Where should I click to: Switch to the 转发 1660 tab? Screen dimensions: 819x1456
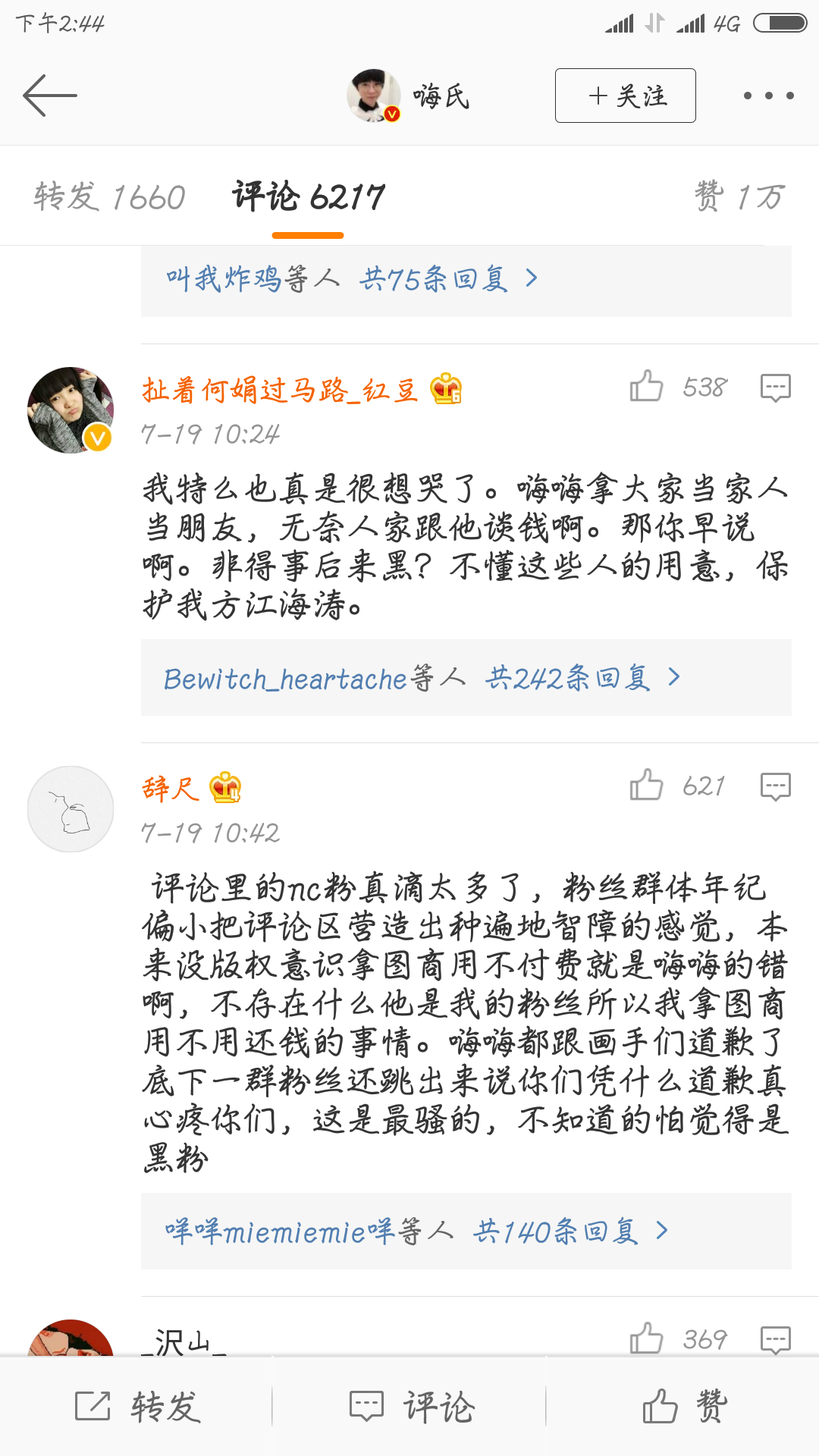tap(109, 197)
